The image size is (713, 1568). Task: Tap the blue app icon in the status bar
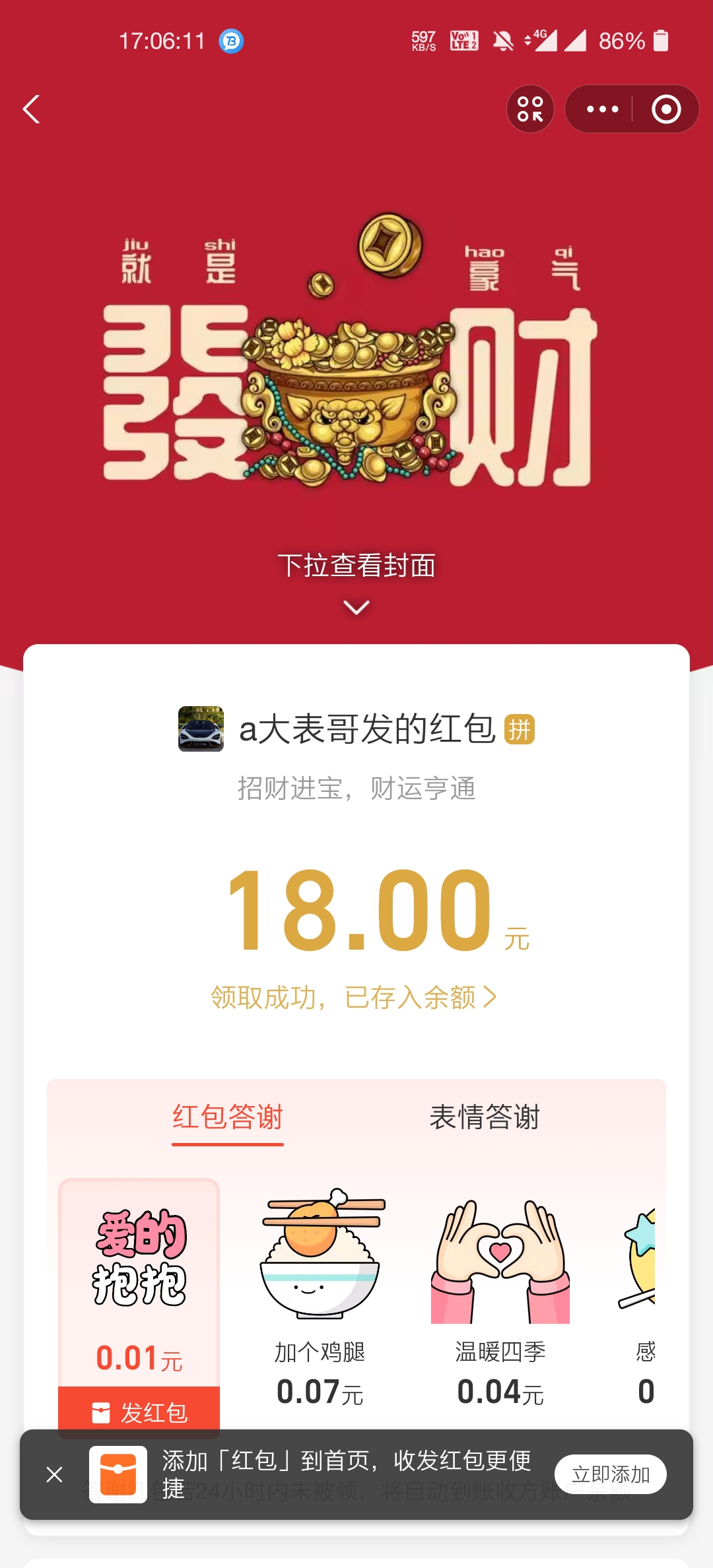coord(231,41)
